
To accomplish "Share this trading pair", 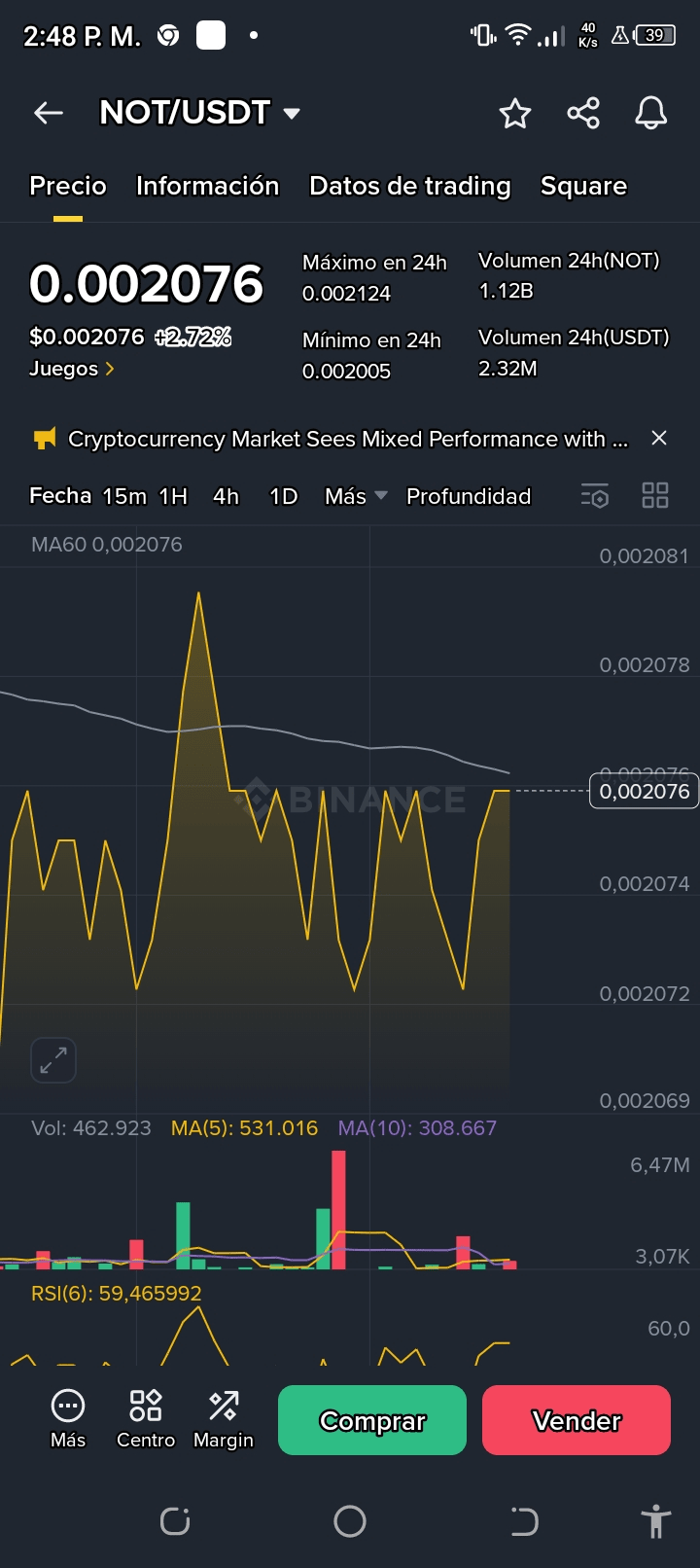I will click(583, 114).
